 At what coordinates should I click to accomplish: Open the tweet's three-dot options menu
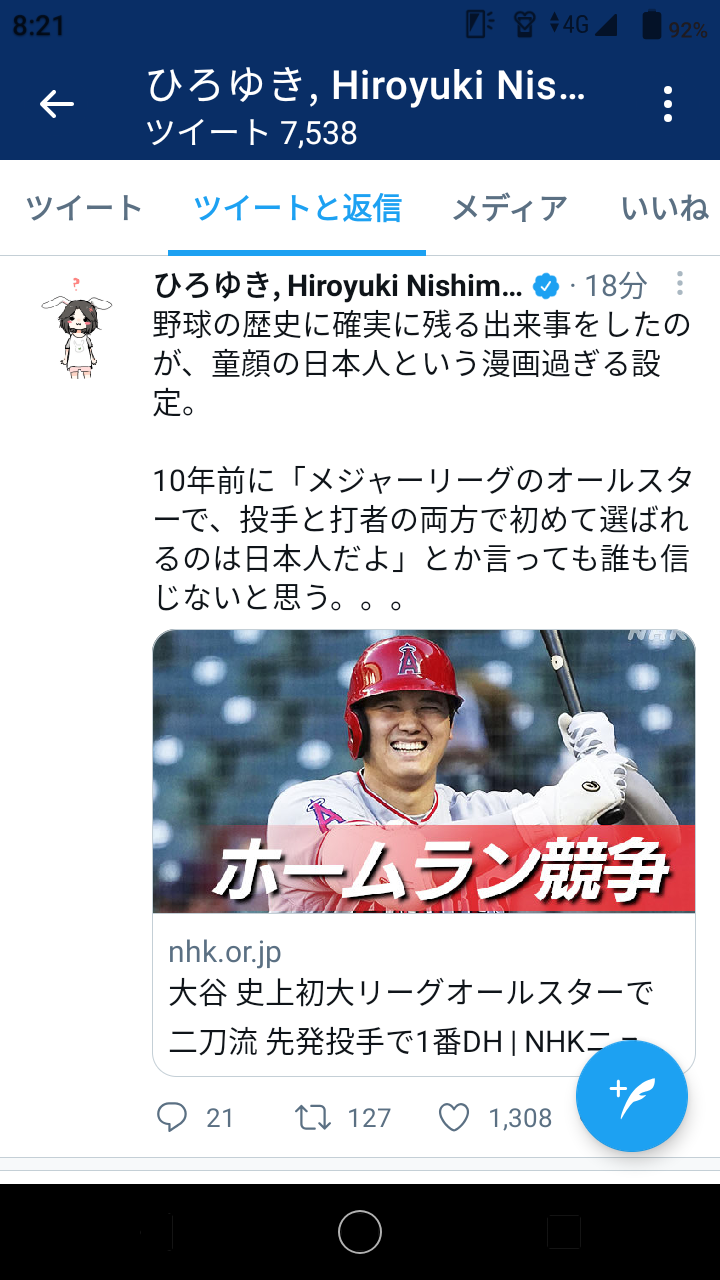(680, 284)
